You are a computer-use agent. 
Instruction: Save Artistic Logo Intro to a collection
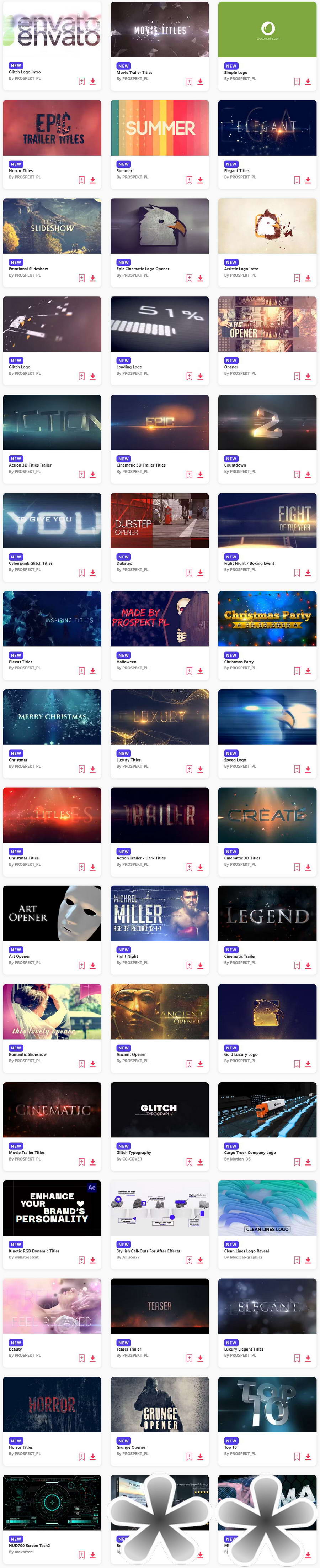[x=297, y=278]
